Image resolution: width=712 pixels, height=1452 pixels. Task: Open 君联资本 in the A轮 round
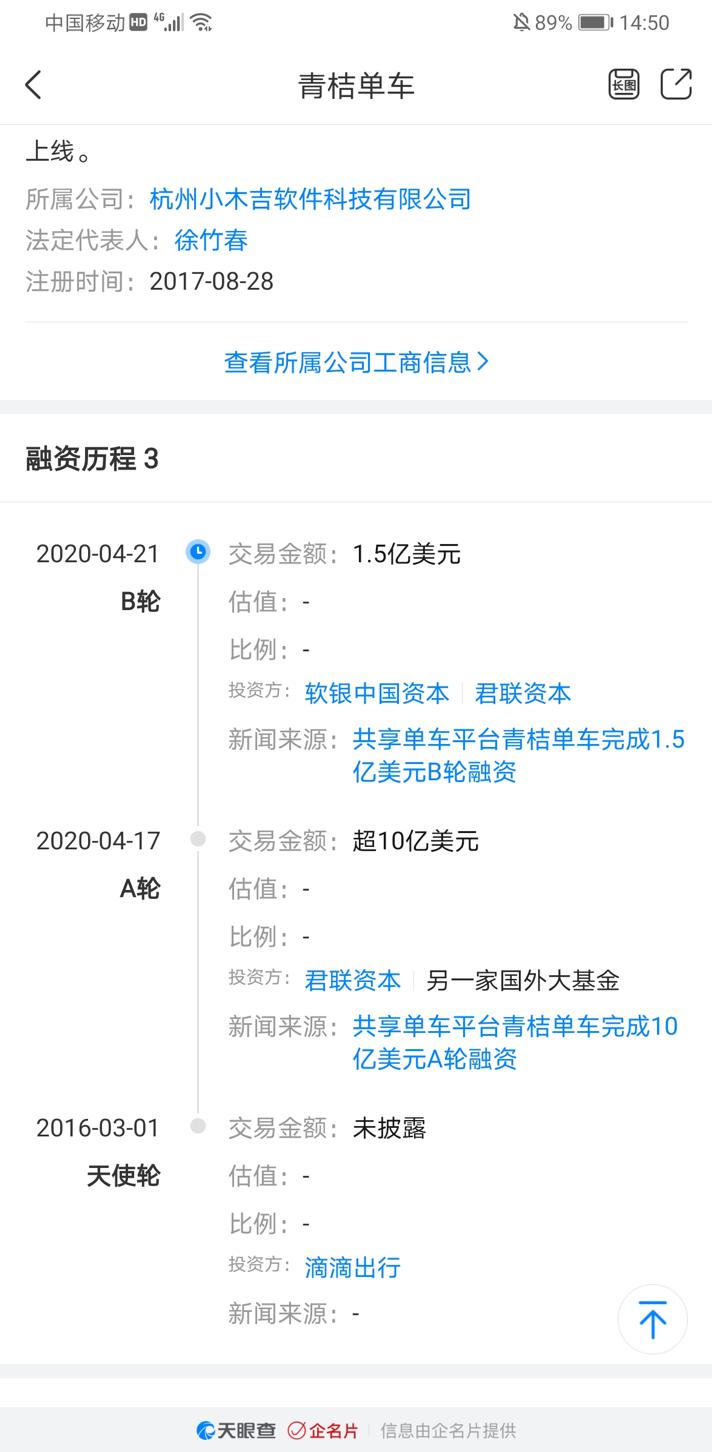[353, 980]
